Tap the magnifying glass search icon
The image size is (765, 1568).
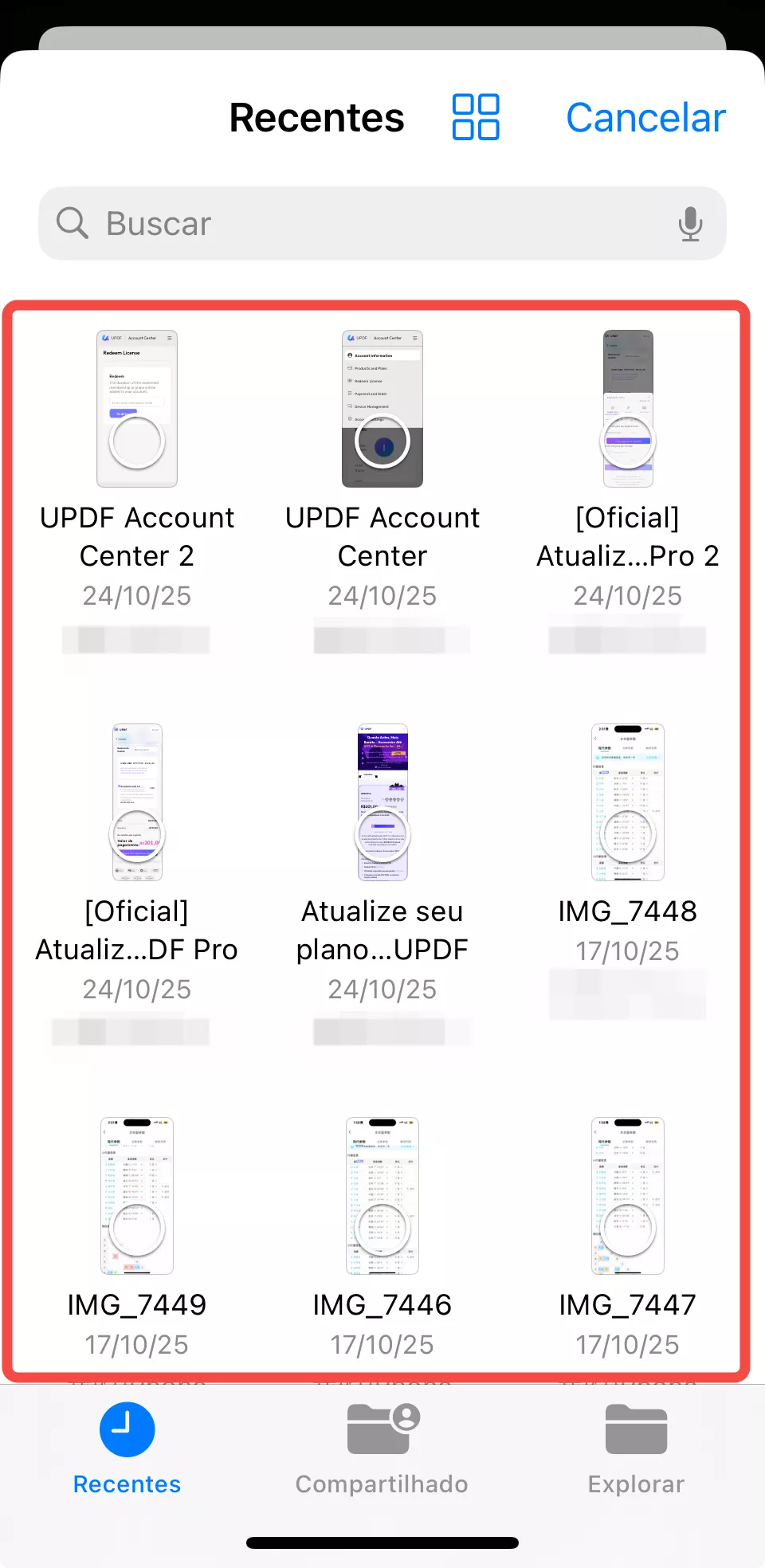pyautogui.click(x=72, y=224)
